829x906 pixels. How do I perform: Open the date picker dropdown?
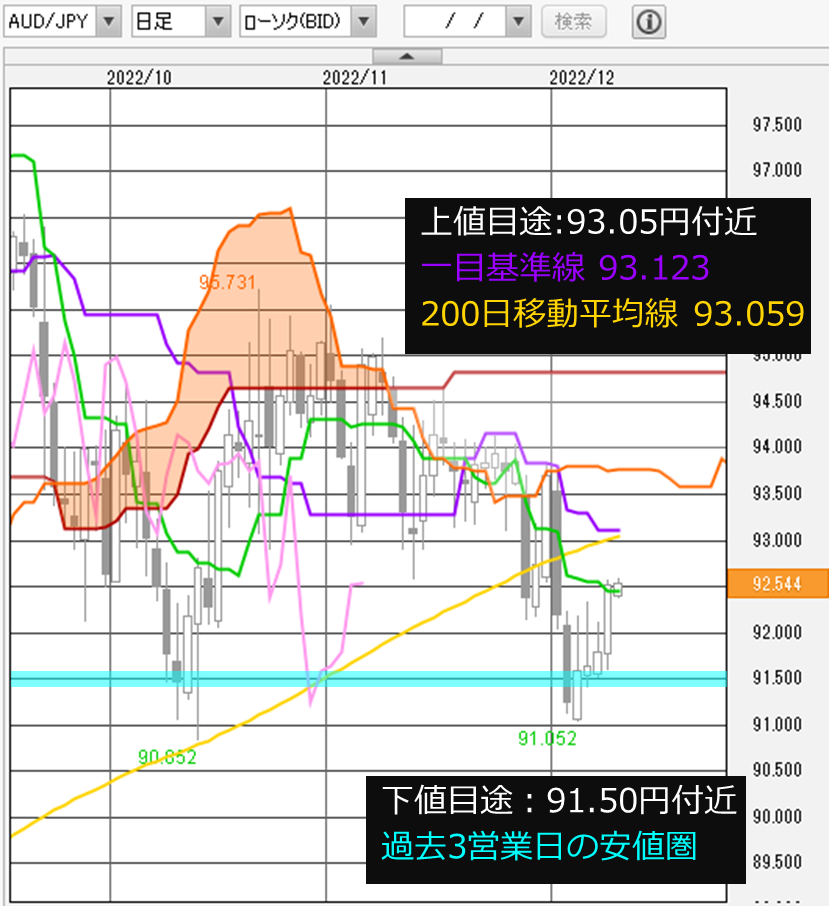[x=517, y=21]
